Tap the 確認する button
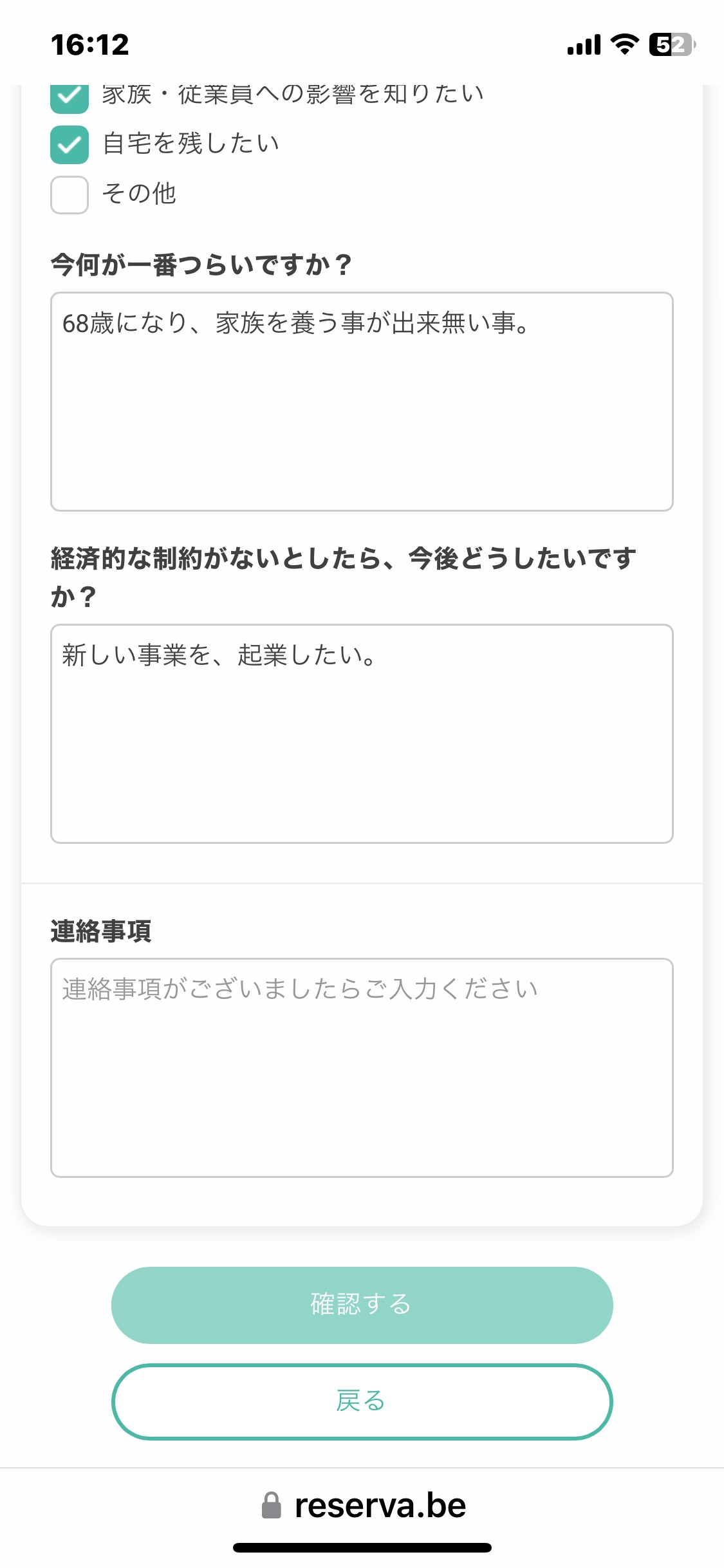 [x=362, y=1305]
